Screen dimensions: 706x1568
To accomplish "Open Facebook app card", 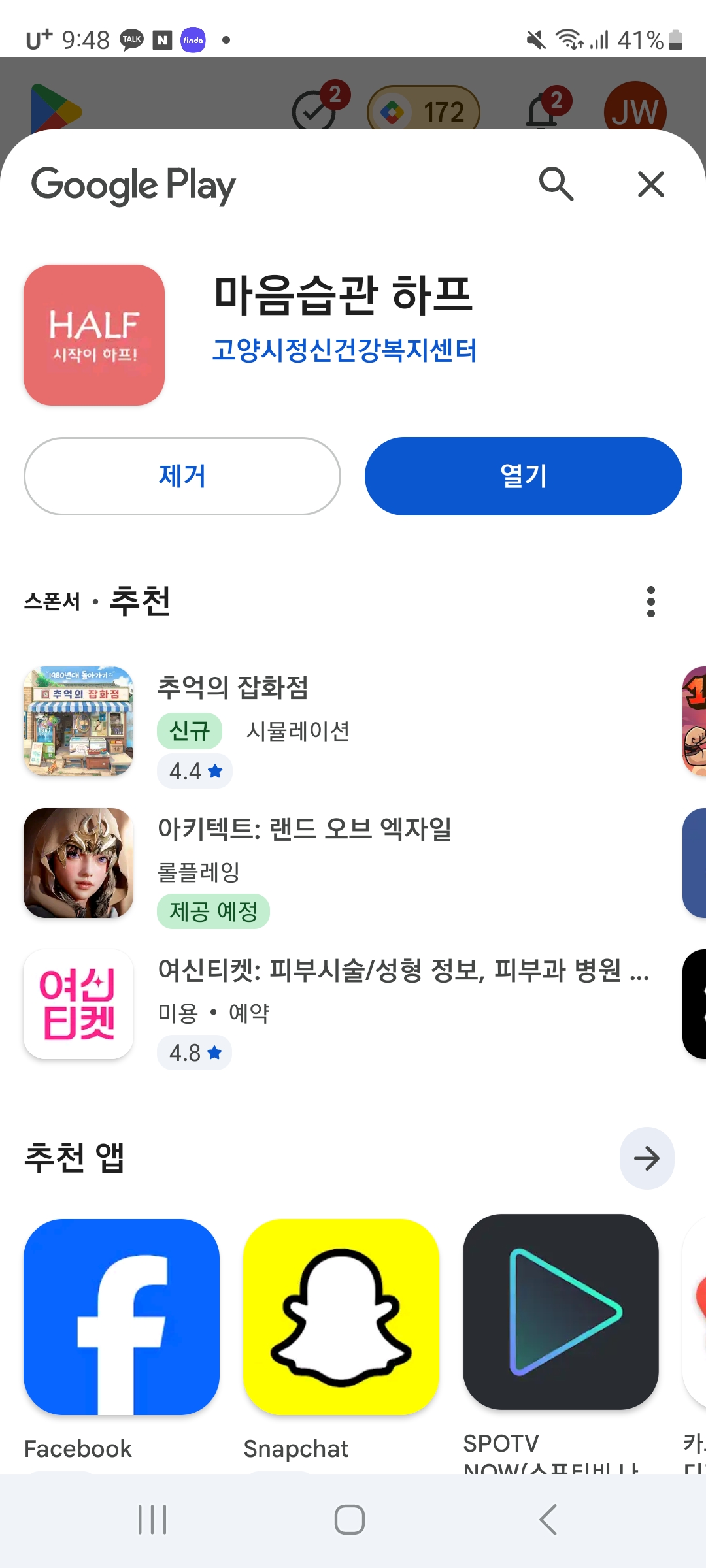I will tap(122, 1316).
